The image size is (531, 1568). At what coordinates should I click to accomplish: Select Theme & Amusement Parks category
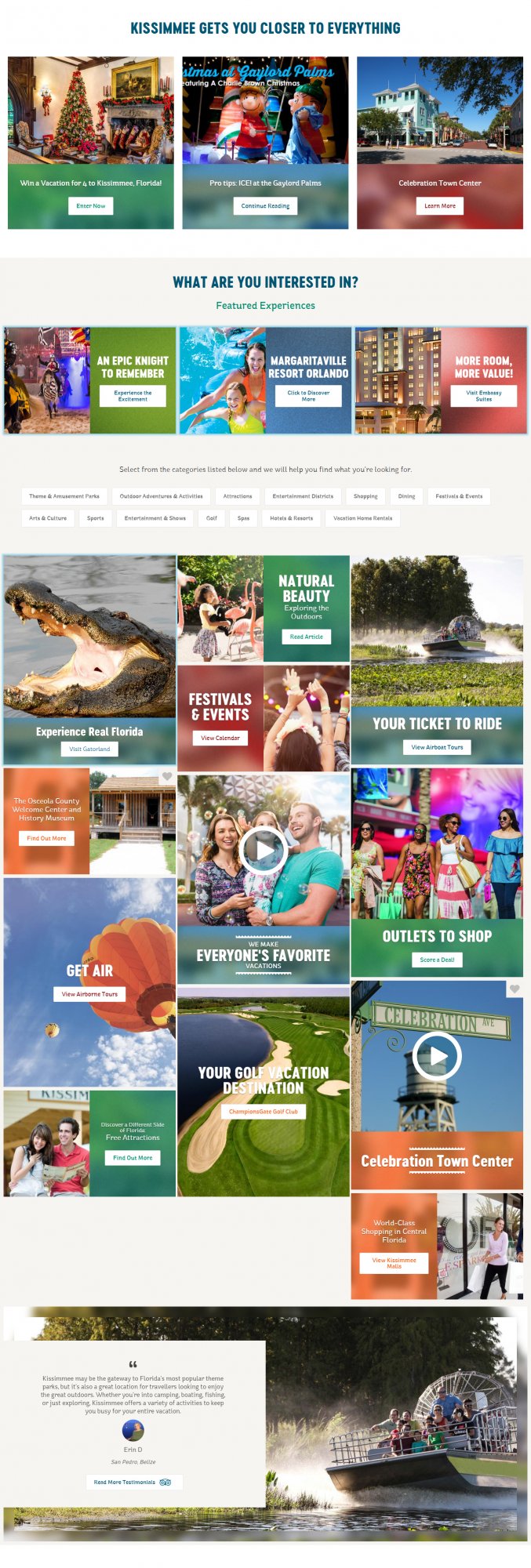click(x=64, y=496)
